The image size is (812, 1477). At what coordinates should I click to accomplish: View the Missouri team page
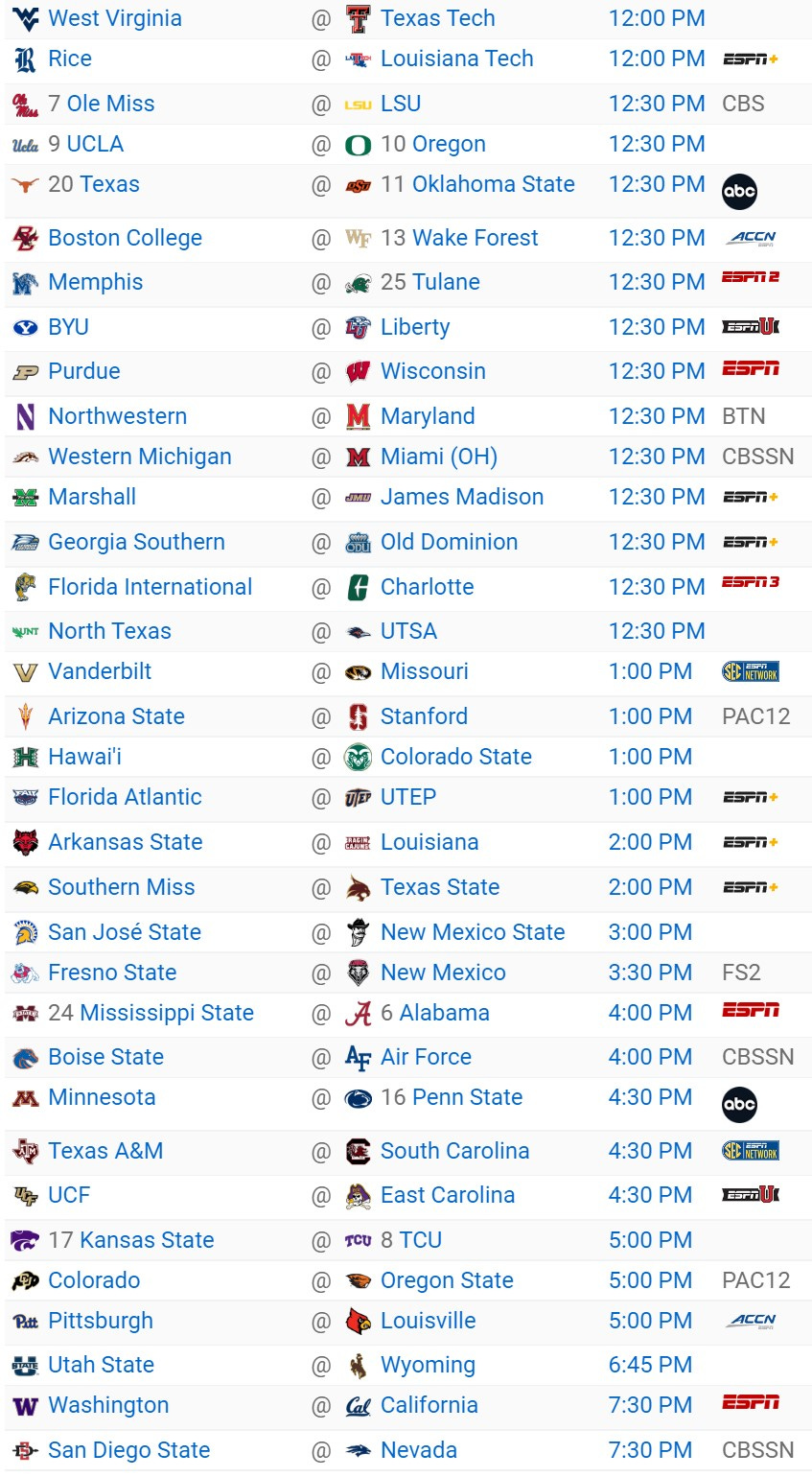(424, 671)
